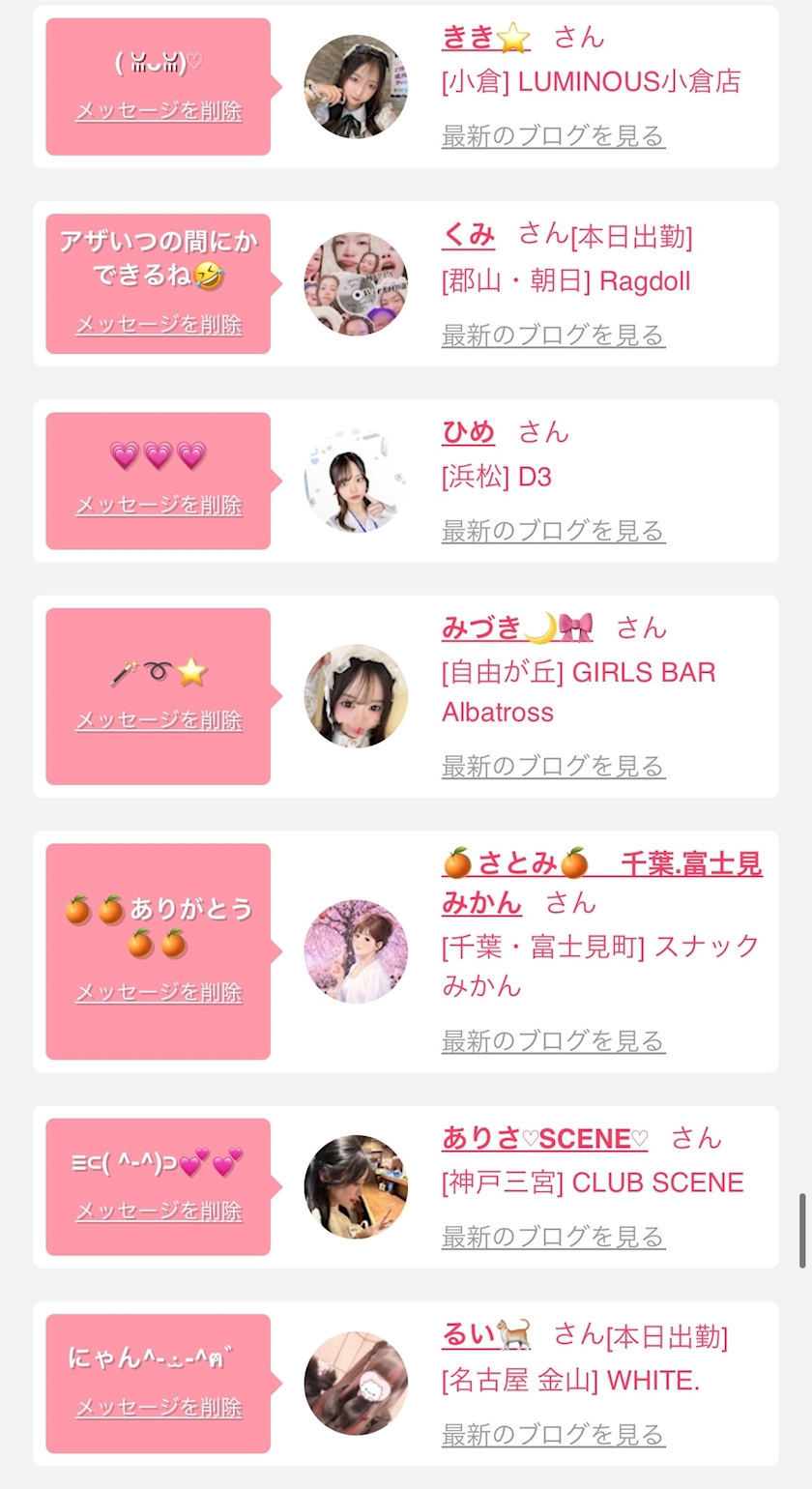Open ひめ's profile name link
Viewport: 812px width, 1489px height.
468,431
